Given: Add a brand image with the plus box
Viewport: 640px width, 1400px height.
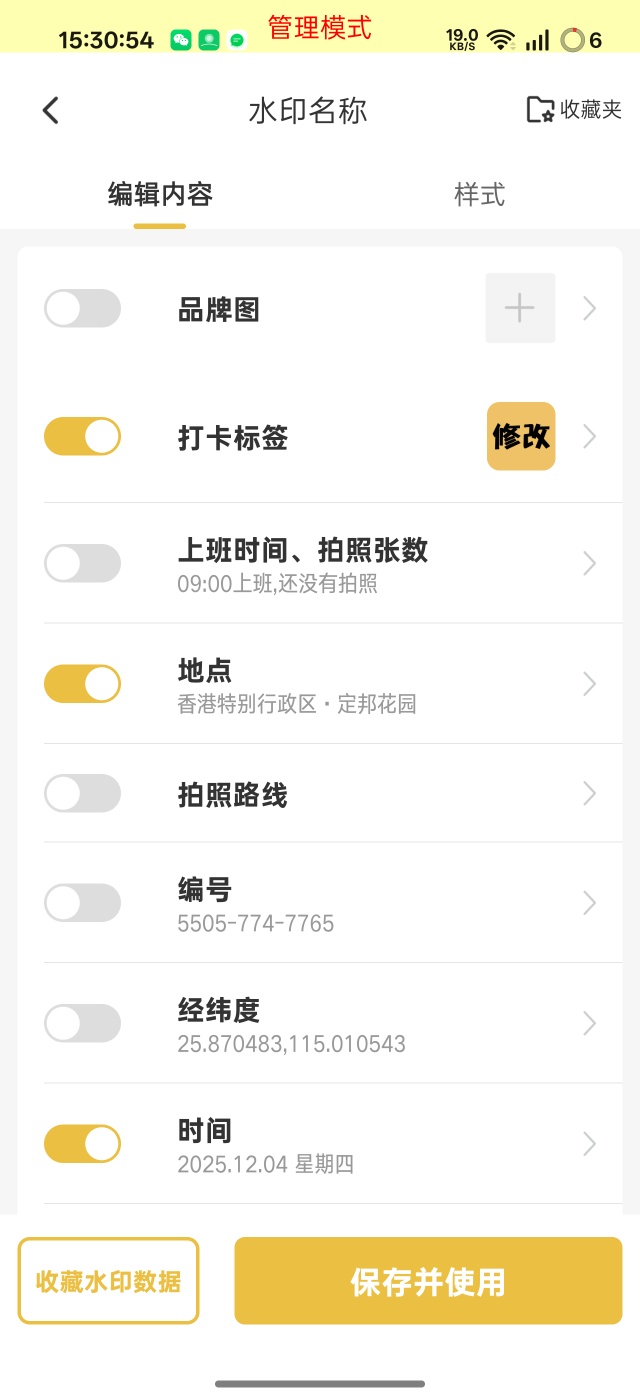Looking at the screenshot, I should (x=520, y=308).
